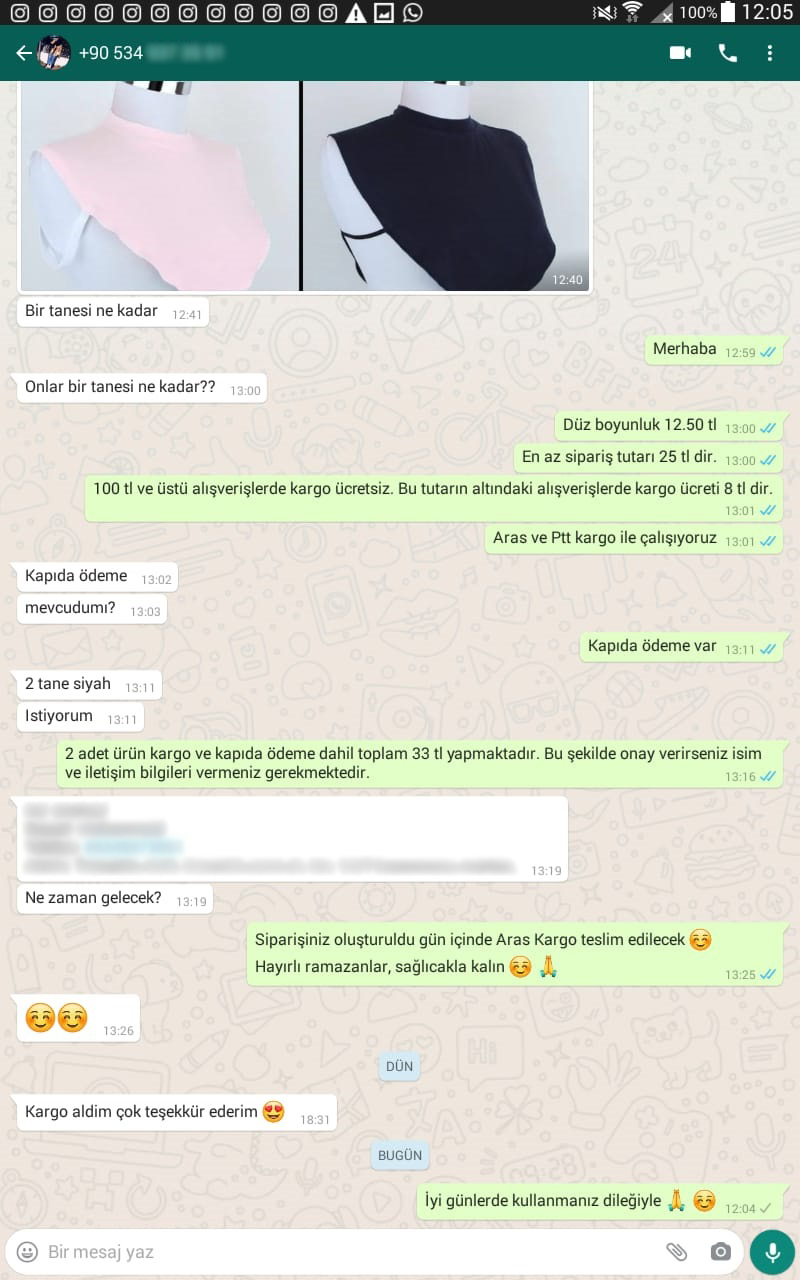Open the overflow menu
The image size is (800, 1280).
pos(769,53)
